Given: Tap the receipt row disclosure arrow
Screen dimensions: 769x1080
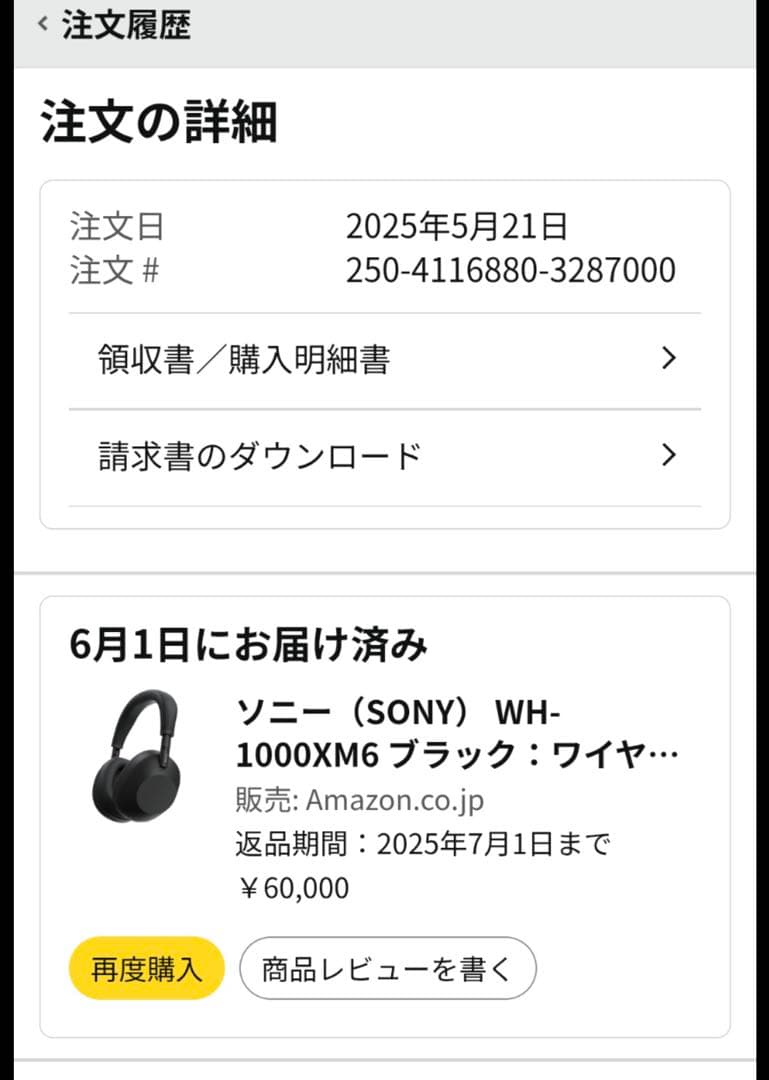Looking at the screenshot, I should (x=671, y=358).
